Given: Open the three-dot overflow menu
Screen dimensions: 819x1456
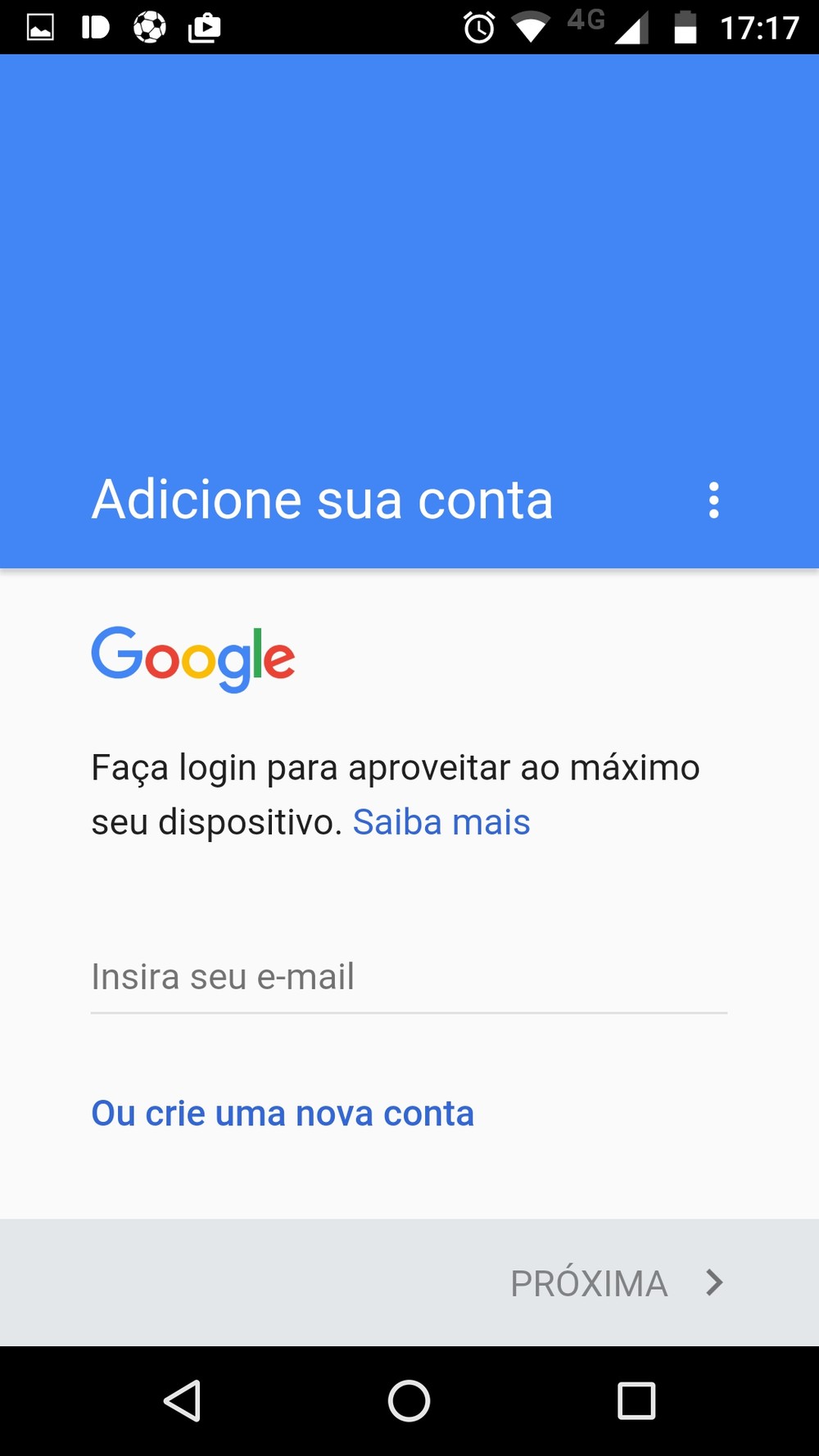Looking at the screenshot, I should (x=713, y=500).
